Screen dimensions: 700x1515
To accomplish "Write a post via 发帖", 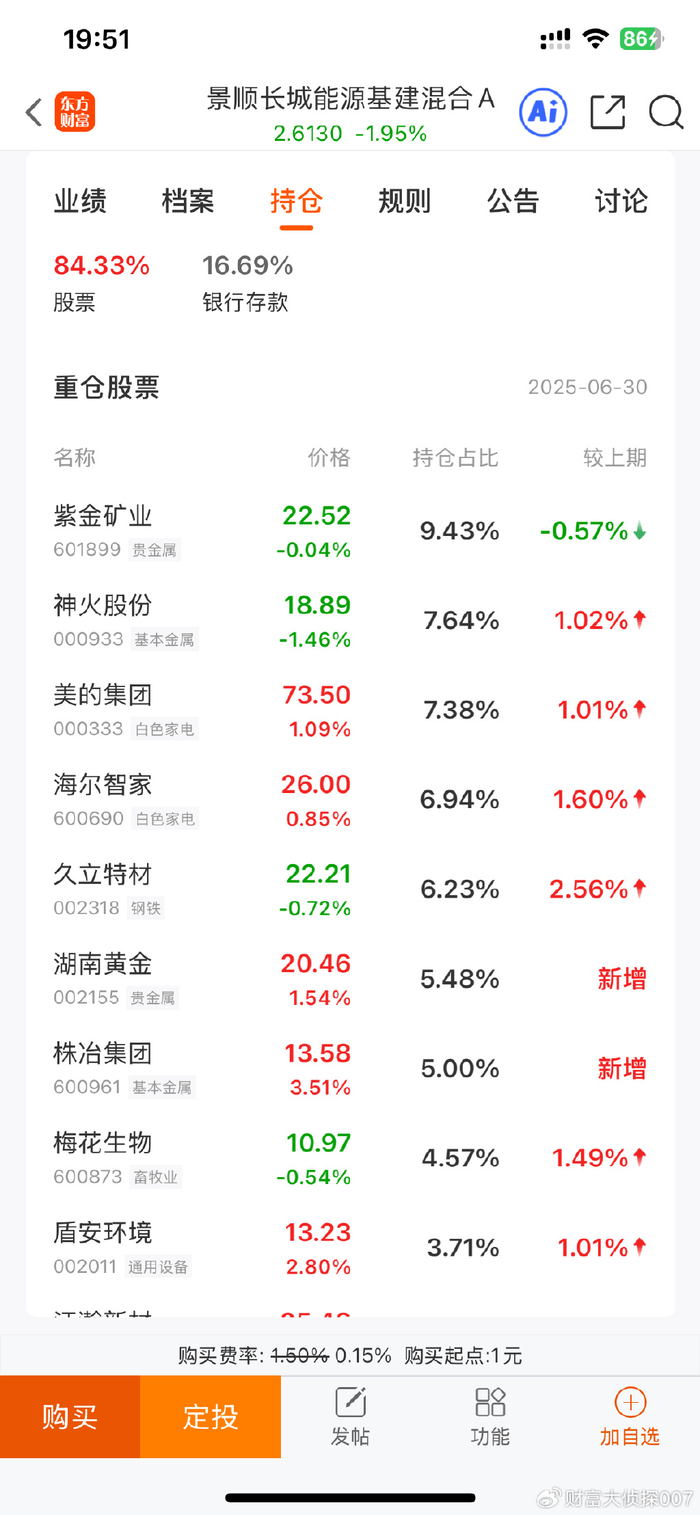I will coord(350,1416).
